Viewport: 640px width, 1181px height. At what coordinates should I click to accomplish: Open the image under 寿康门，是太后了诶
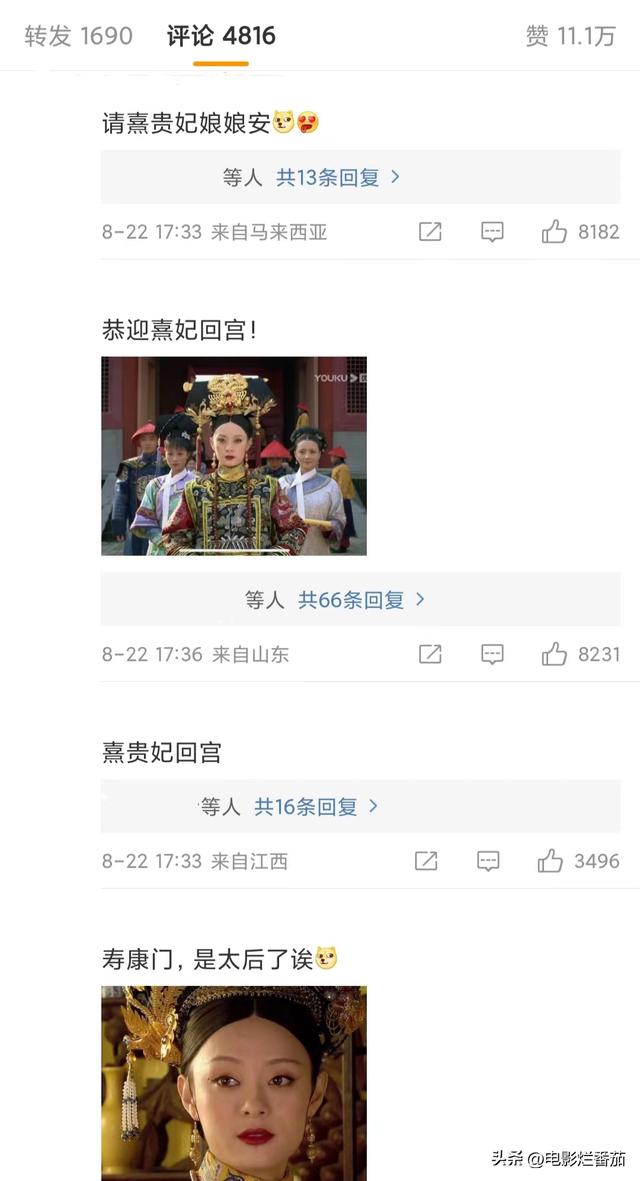point(234,1083)
